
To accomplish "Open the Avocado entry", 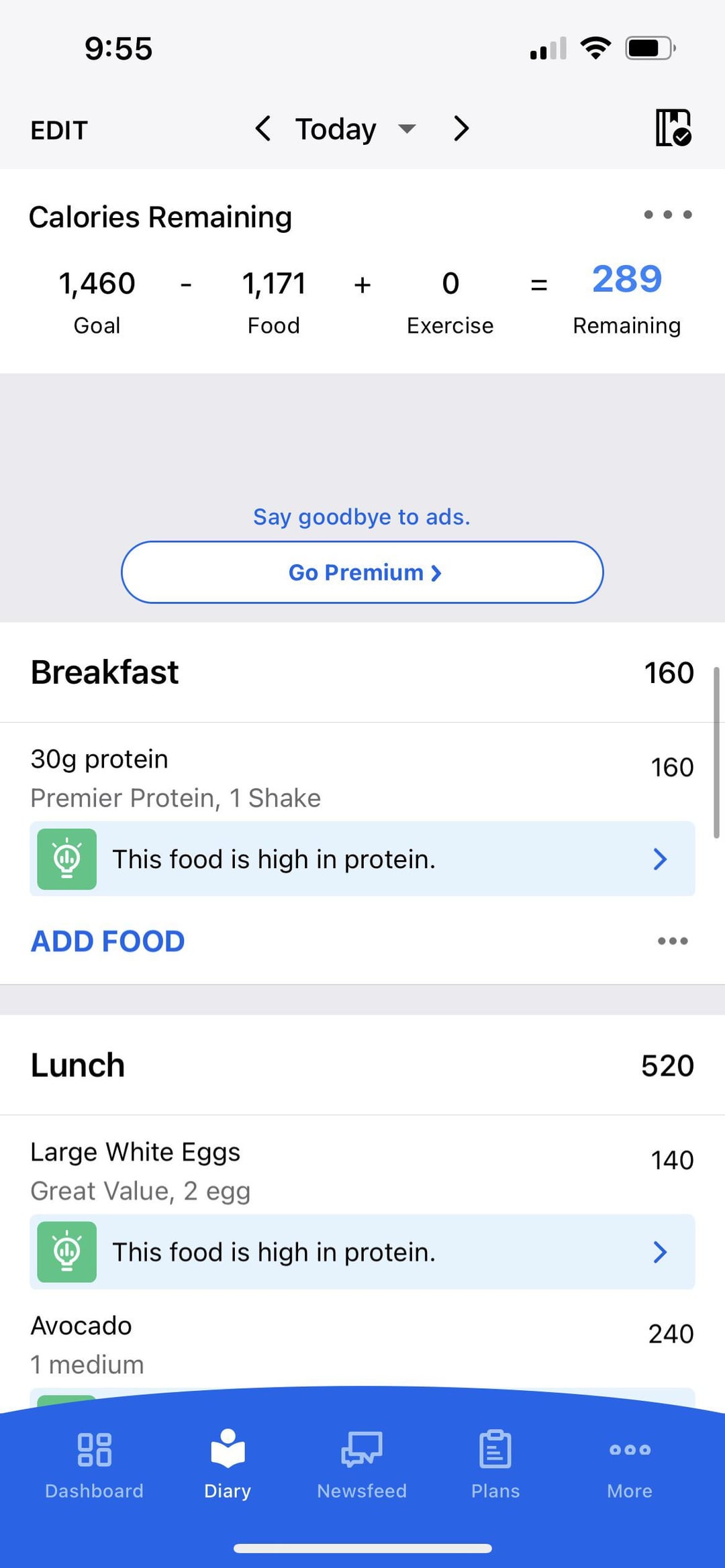I will [362, 1345].
